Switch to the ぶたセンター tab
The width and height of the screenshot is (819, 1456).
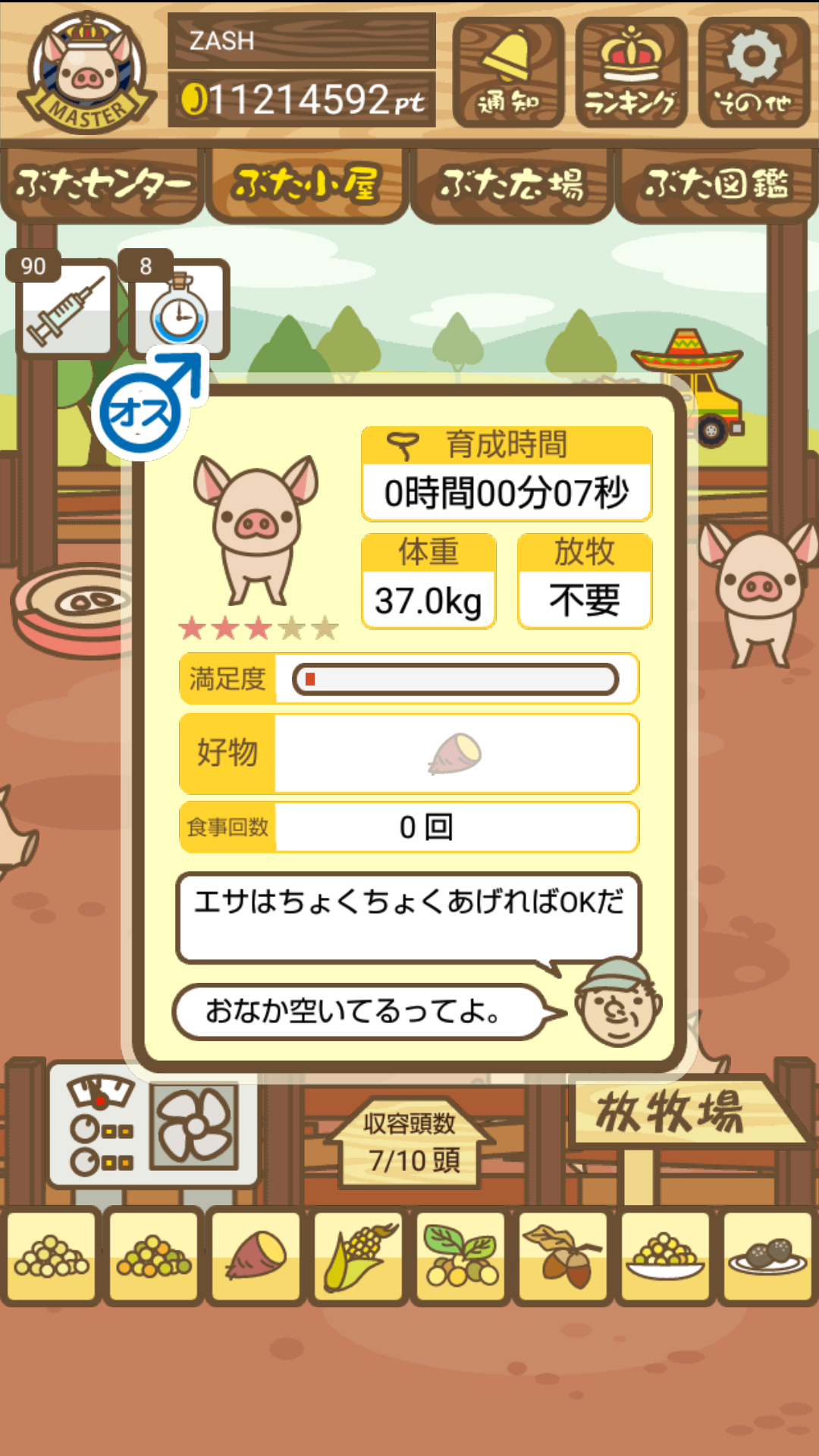102,184
